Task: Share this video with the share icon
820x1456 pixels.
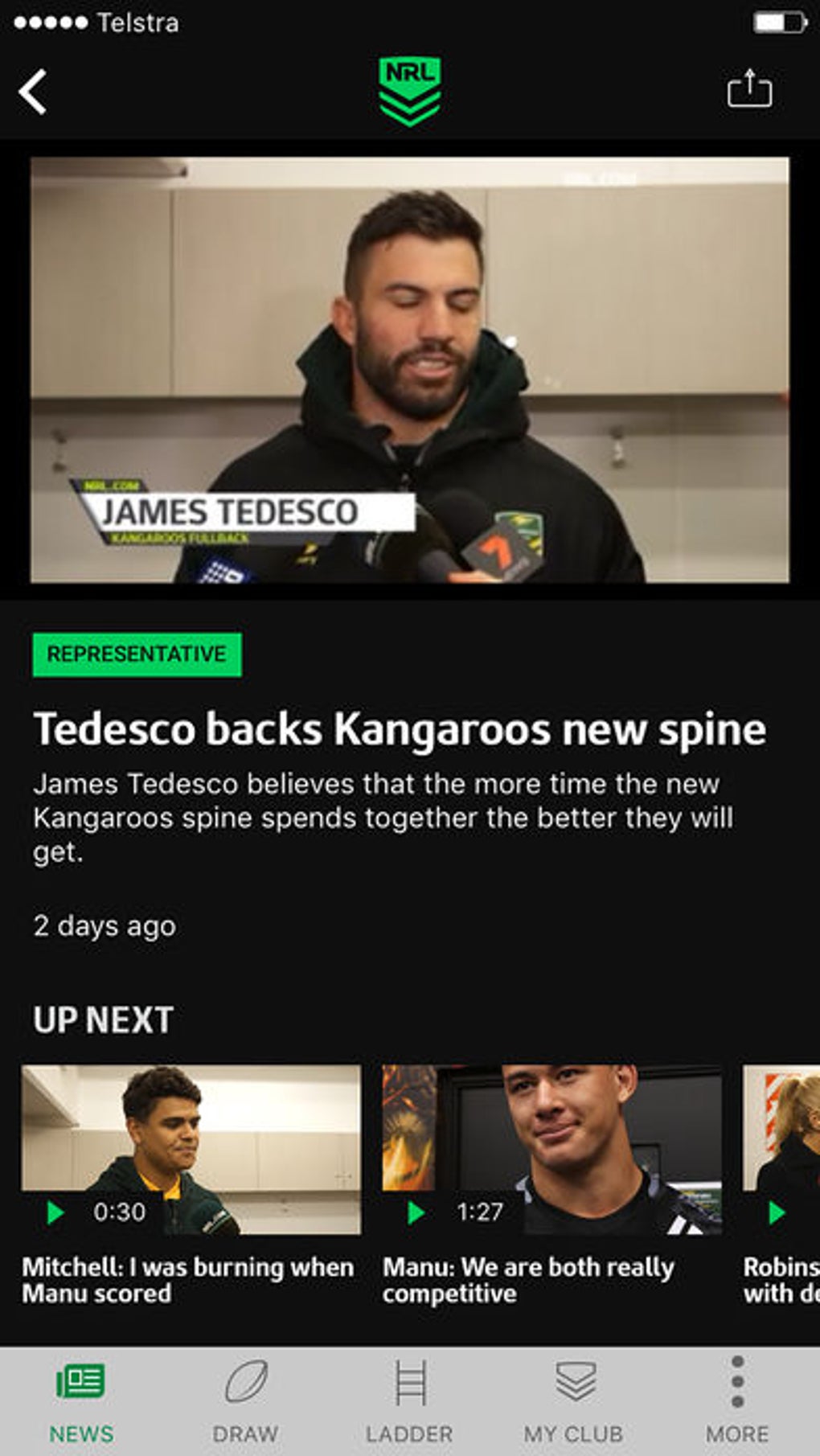Action: (x=749, y=88)
